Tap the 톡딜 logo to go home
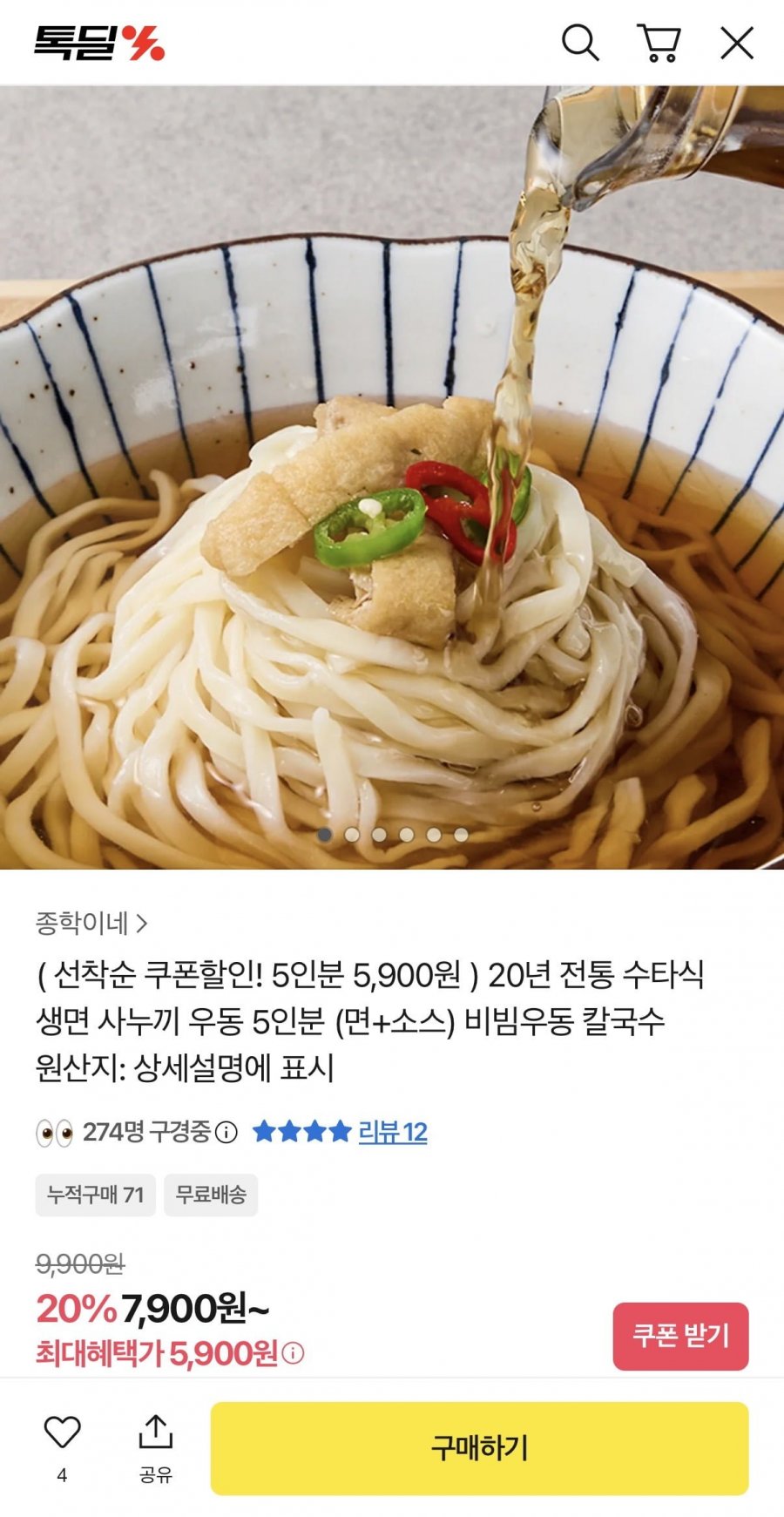The height and width of the screenshot is (1517, 784). pyautogui.click(x=99, y=43)
